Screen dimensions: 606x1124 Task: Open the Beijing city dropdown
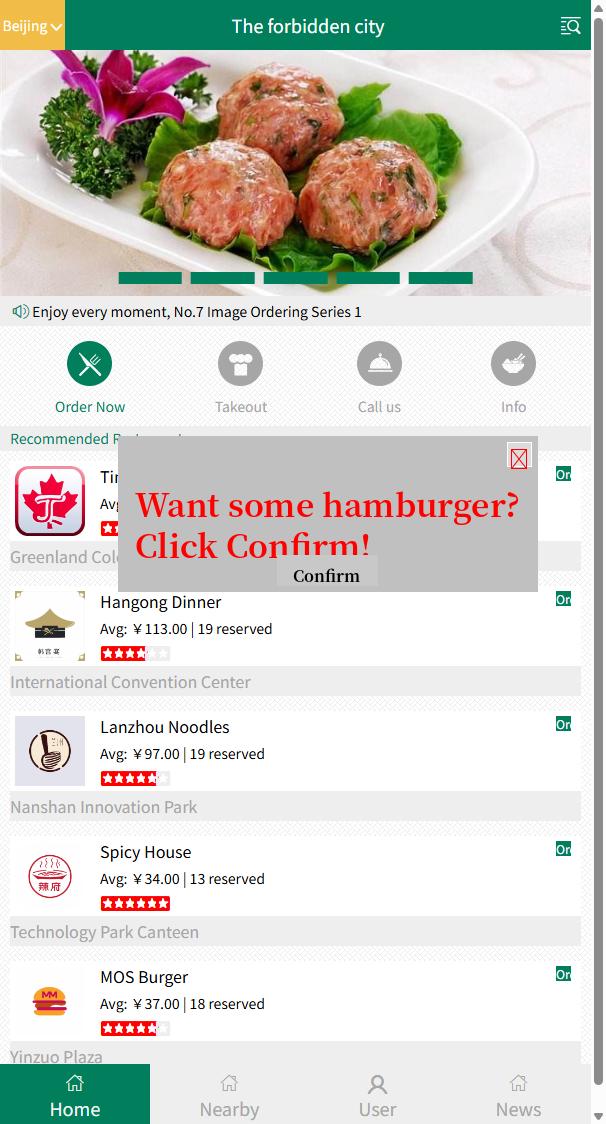32,26
